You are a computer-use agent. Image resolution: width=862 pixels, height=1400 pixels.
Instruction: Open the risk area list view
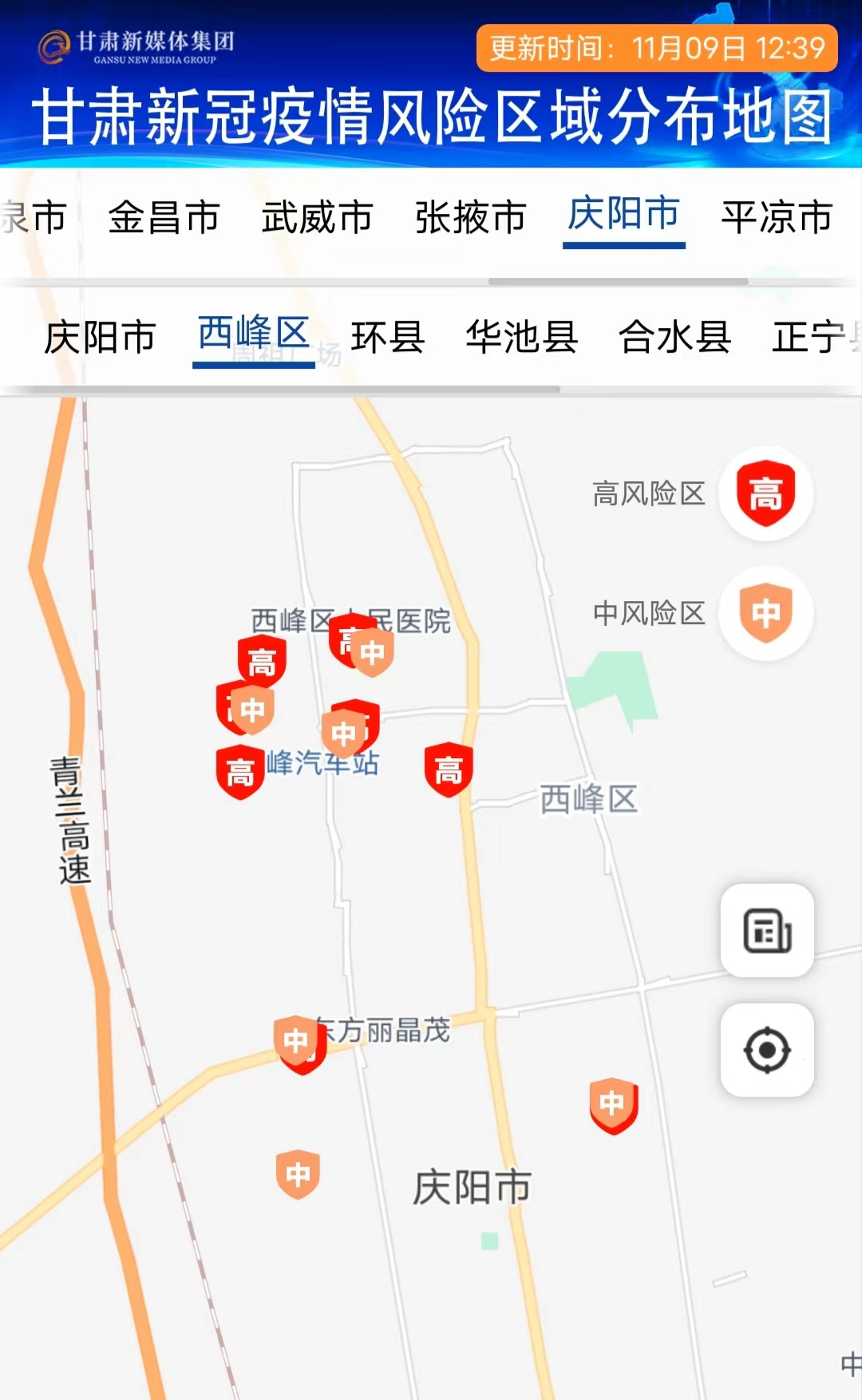(x=767, y=931)
